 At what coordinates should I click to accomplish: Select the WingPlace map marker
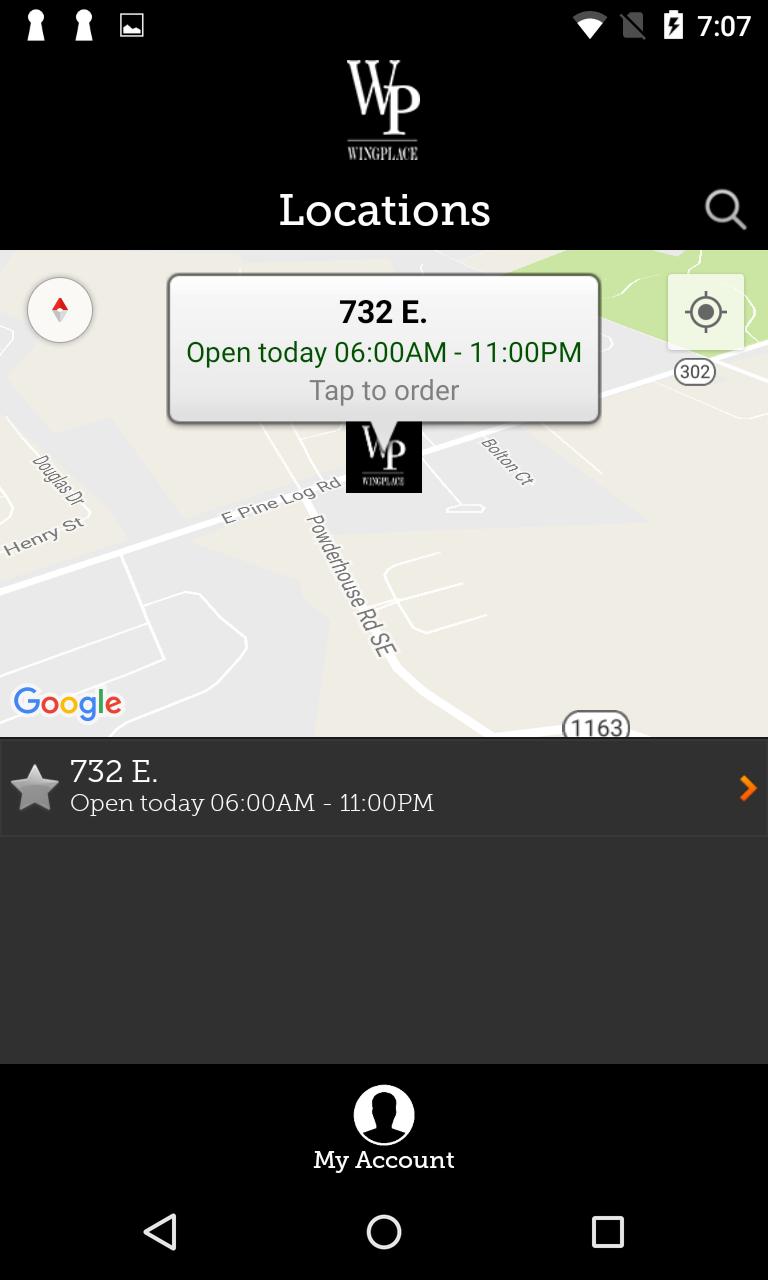(384, 458)
